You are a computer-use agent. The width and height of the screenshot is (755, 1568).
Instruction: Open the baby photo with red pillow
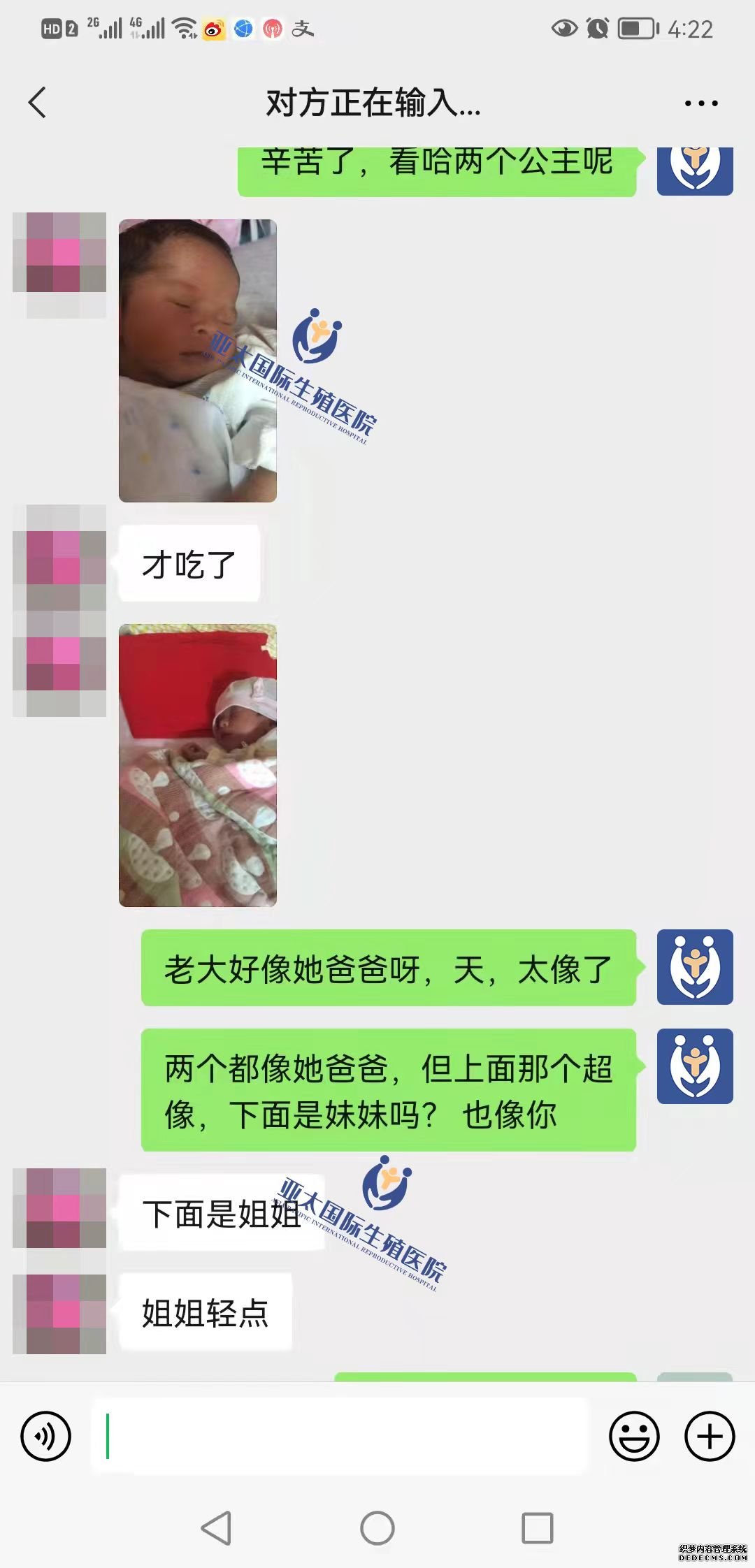point(198,765)
